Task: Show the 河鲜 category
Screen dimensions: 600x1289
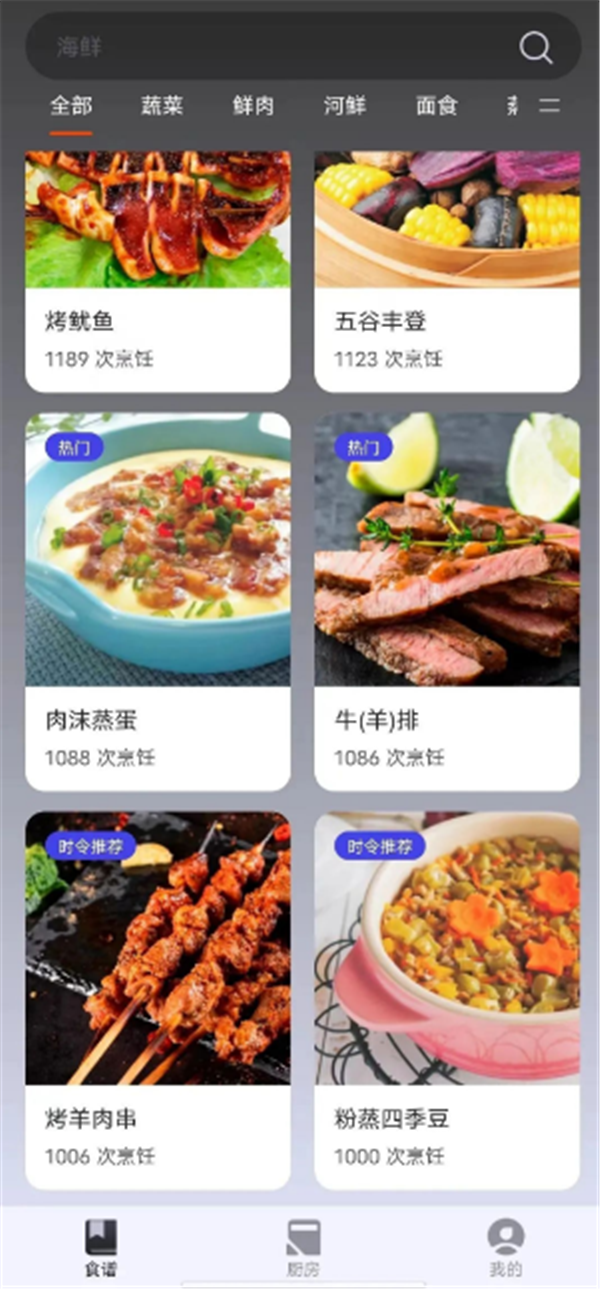Action: (344, 106)
